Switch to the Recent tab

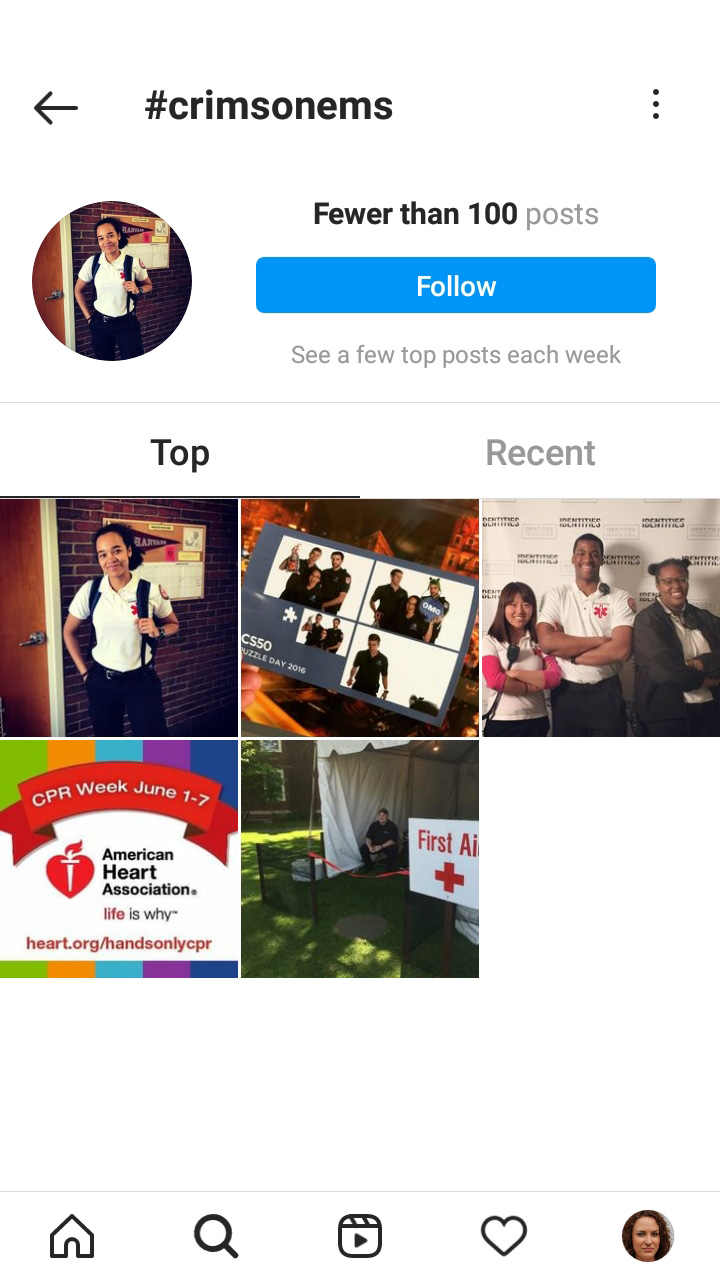(x=540, y=453)
